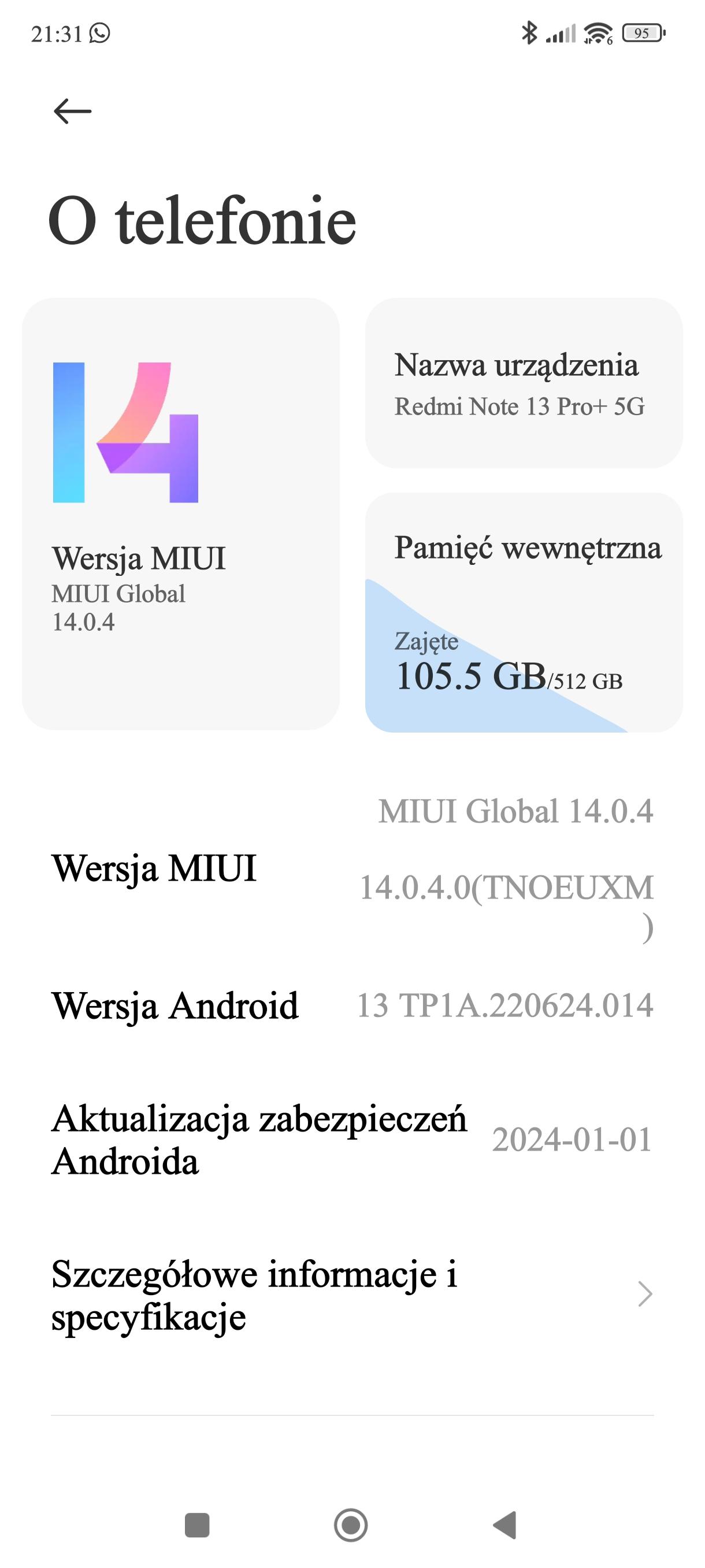Go back using the top arrow
The width and height of the screenshot is (705, 1568).
point(72,112)
